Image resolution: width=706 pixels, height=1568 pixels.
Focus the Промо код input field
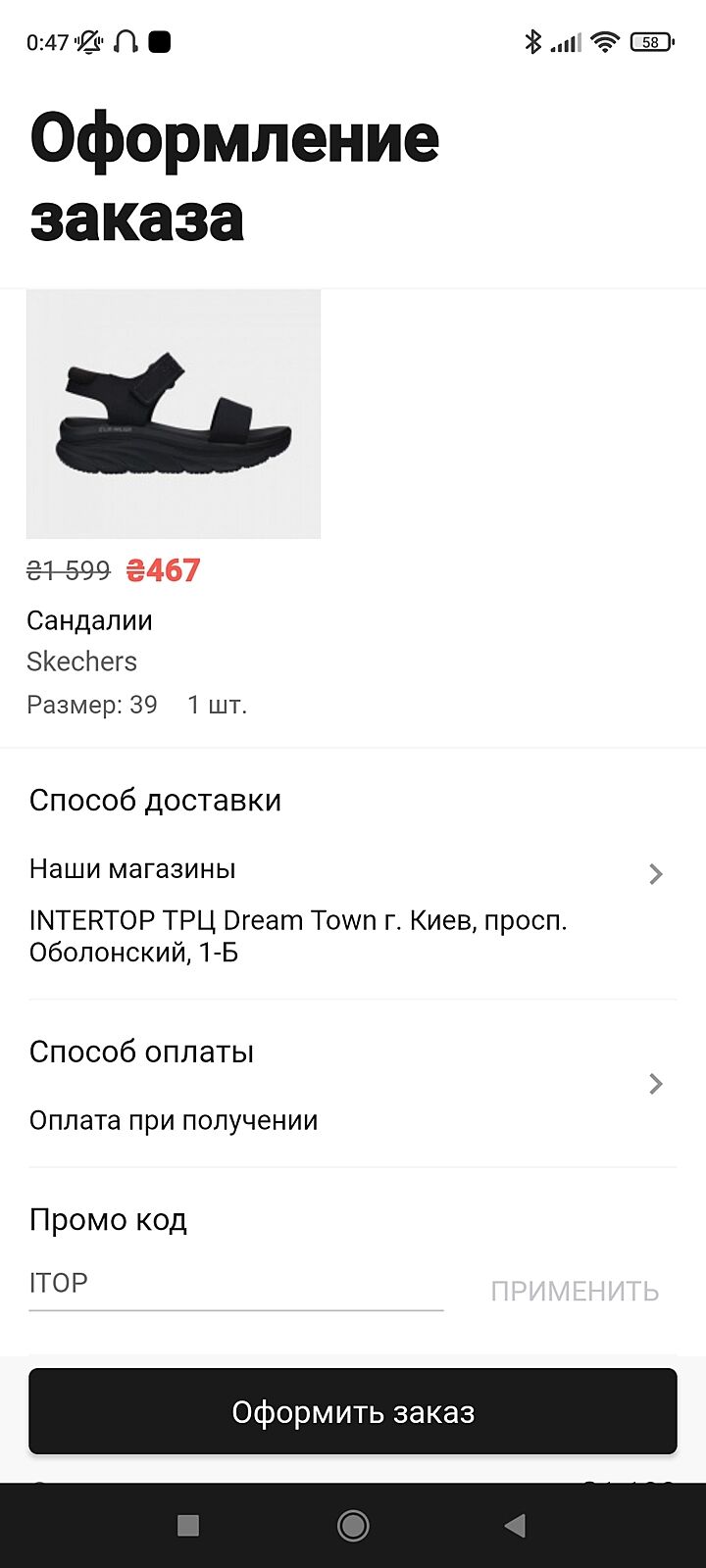(x=235, y=1284)
